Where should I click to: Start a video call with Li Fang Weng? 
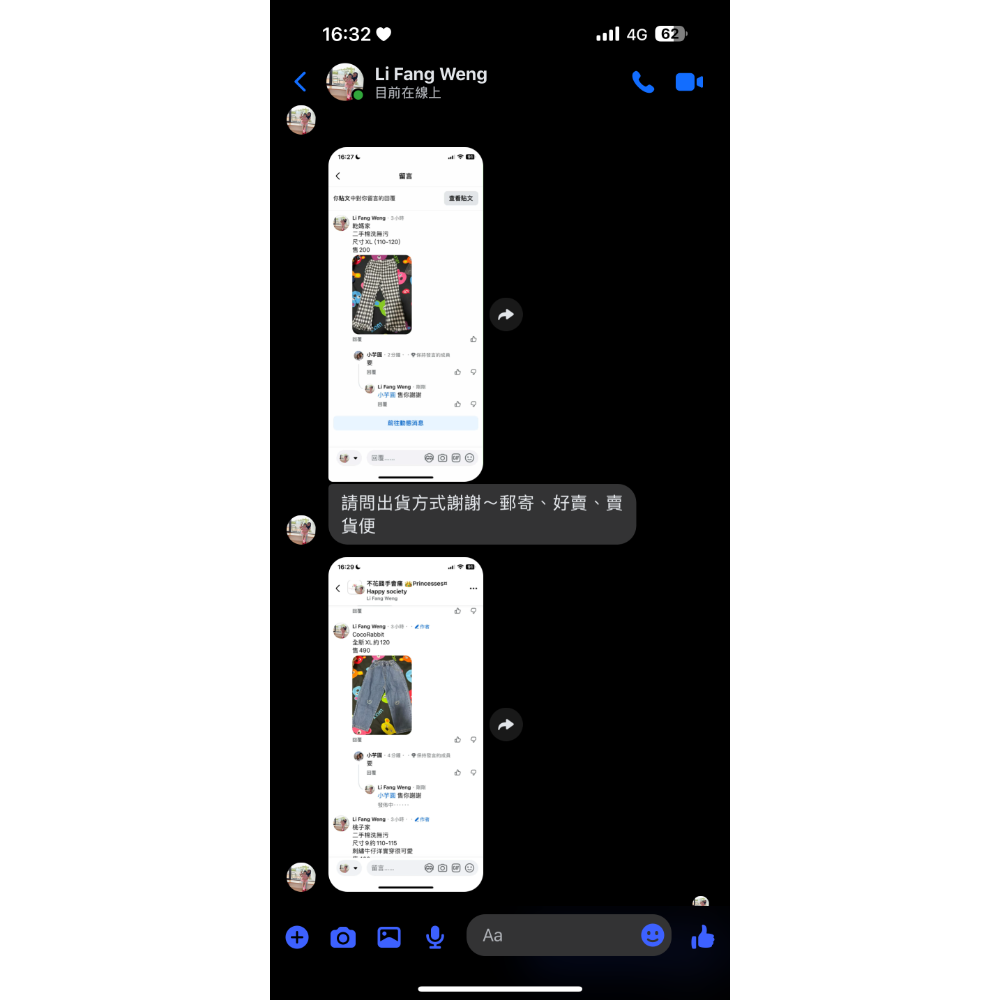tap(689, 82)
